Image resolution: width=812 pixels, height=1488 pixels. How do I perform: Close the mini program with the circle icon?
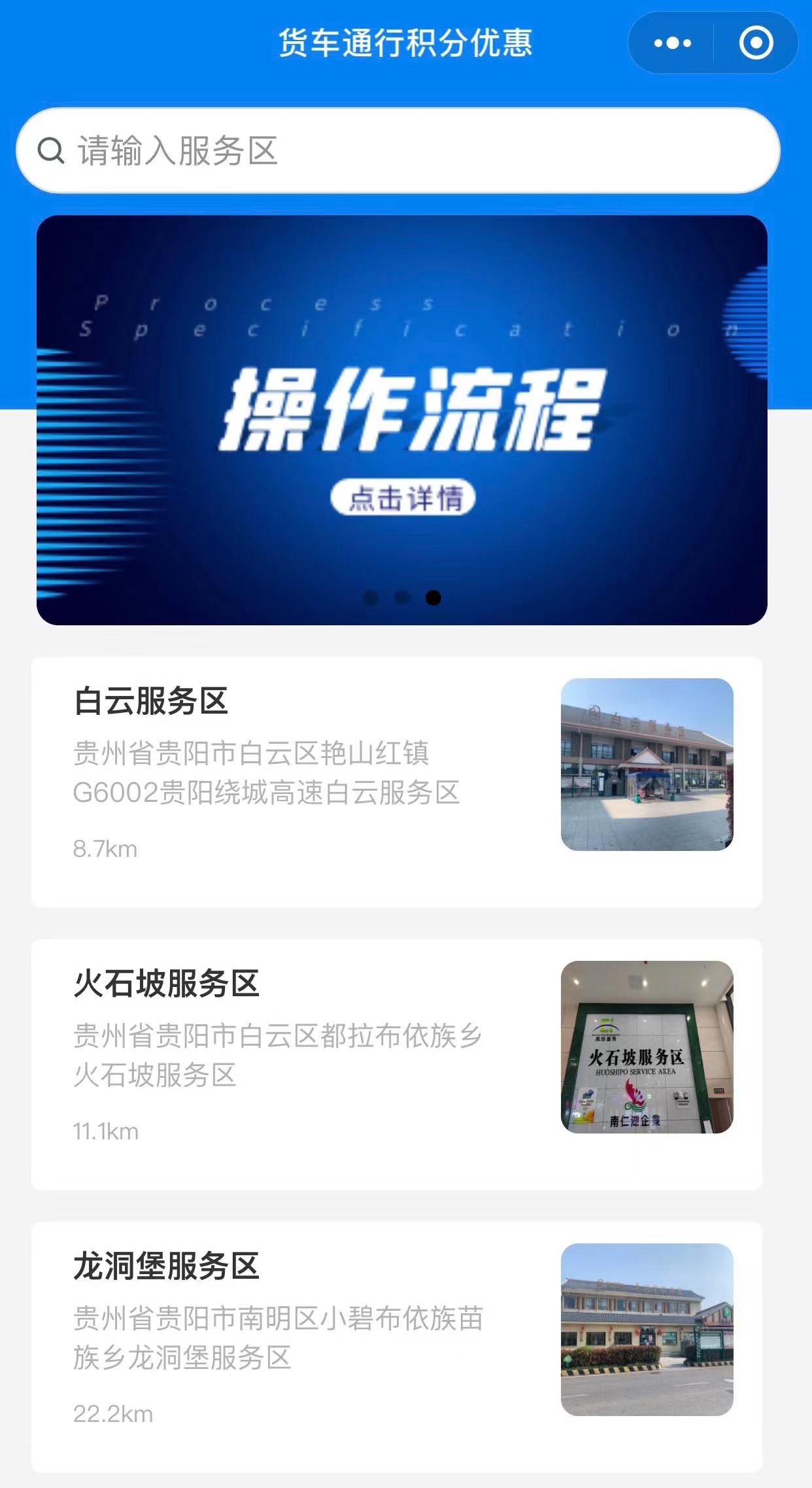tap(756, 43)
